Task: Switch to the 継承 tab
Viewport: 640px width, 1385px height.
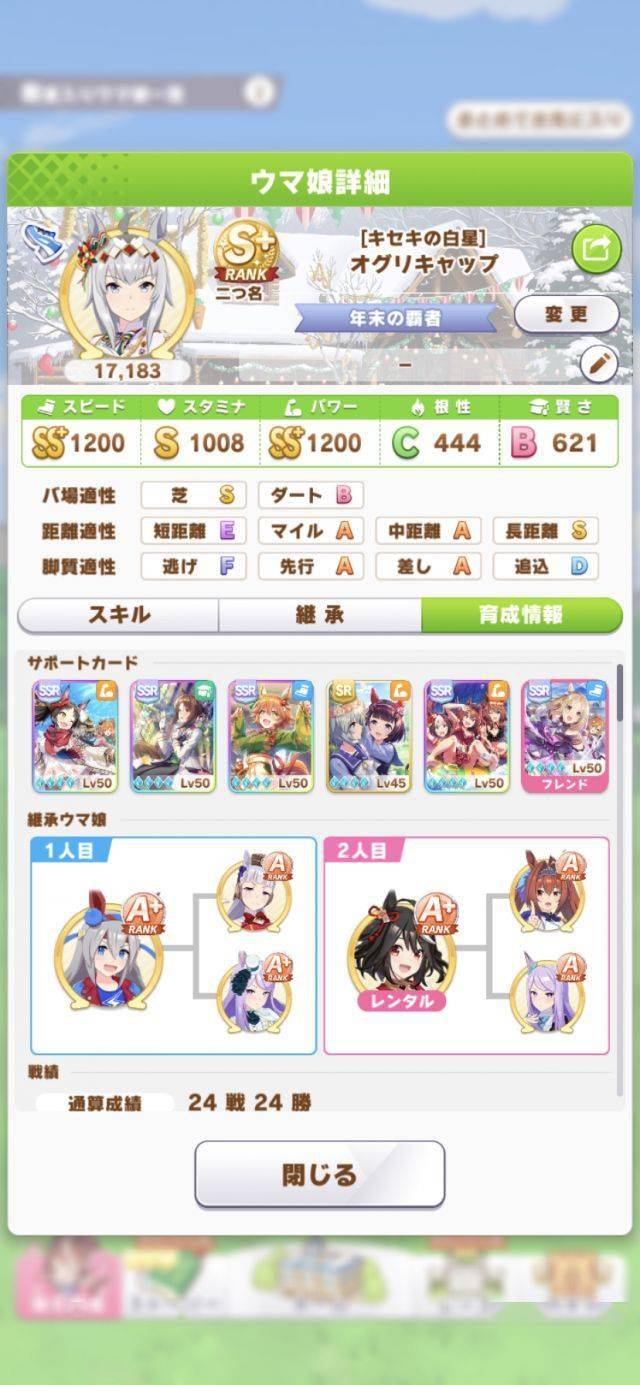Action: (x=320, y=615)
